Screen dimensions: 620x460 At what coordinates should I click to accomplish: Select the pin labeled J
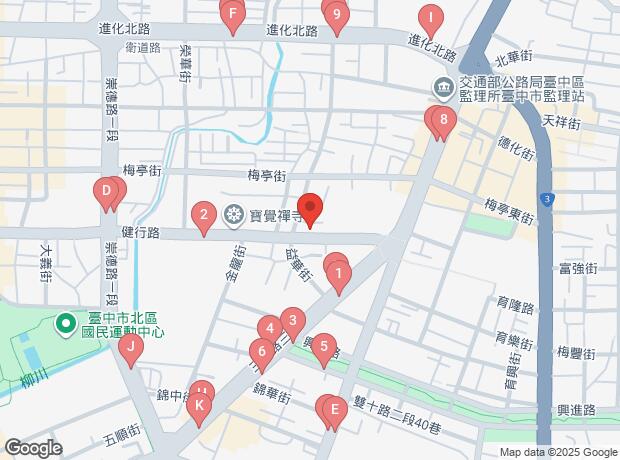(130, 348)
